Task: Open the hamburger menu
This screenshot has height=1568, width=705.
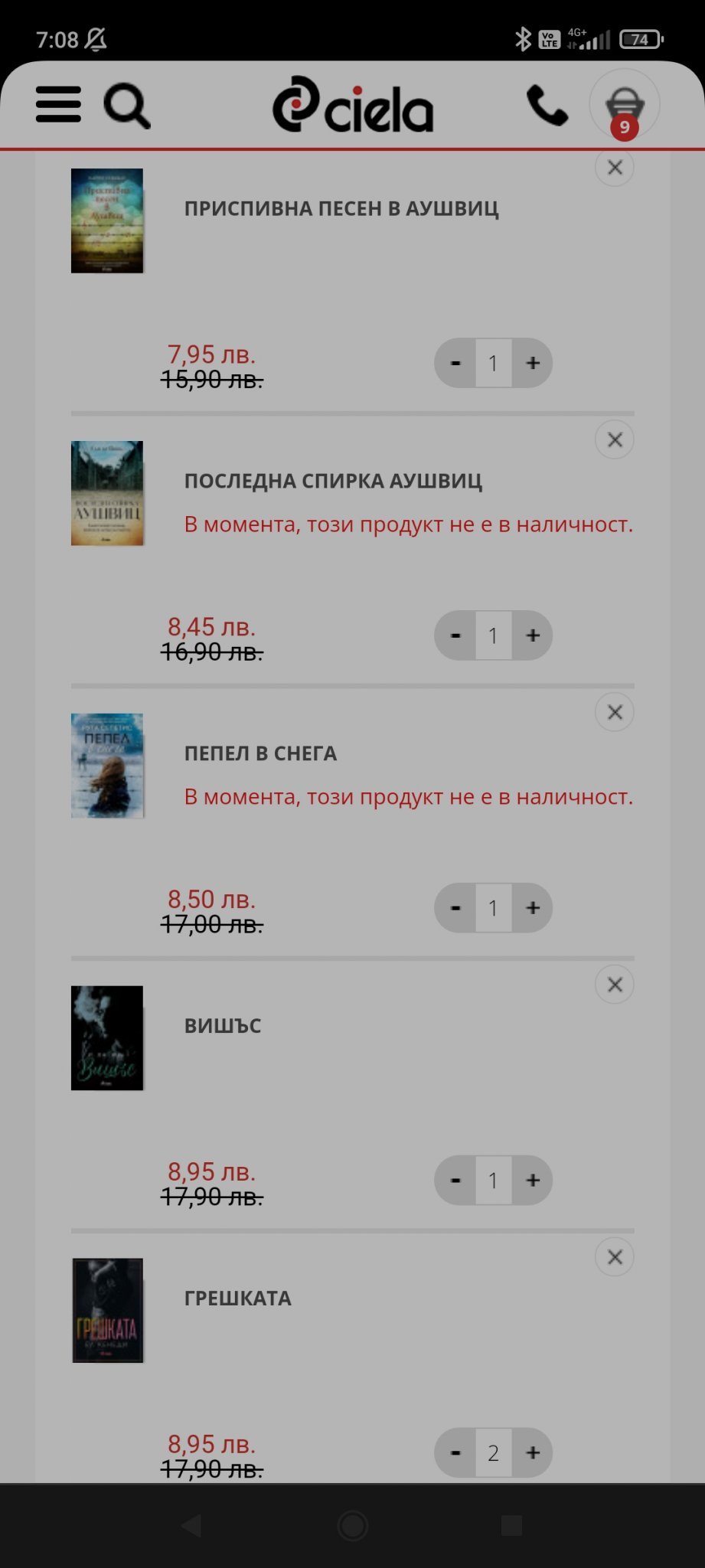Action: 58,104
